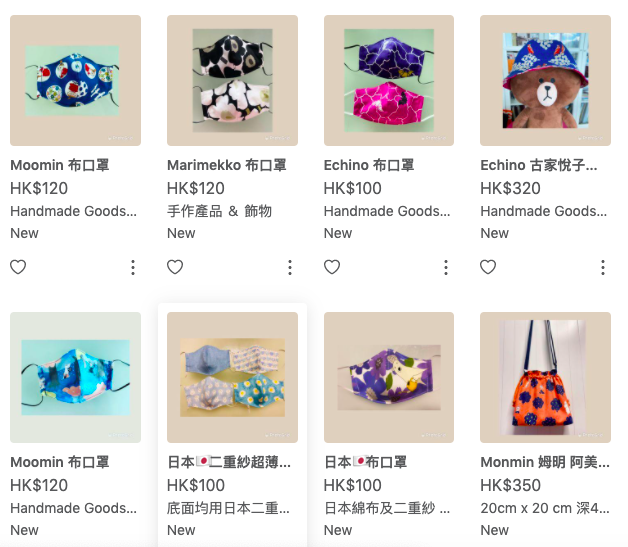
Task: View the Echino 古家悦子 bear hat listing
Action: tap(545, 81)
